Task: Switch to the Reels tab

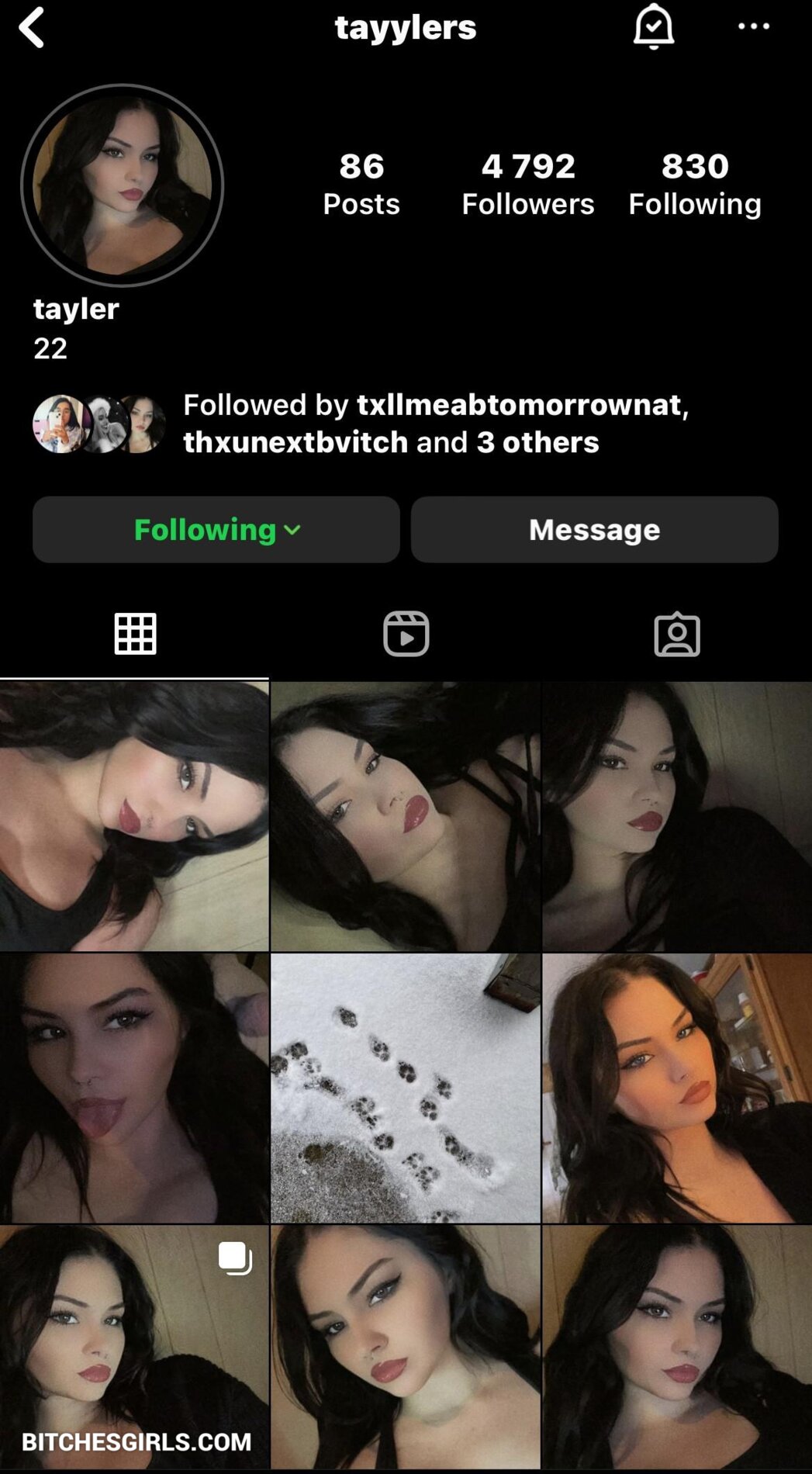Action: pos(406,634)
